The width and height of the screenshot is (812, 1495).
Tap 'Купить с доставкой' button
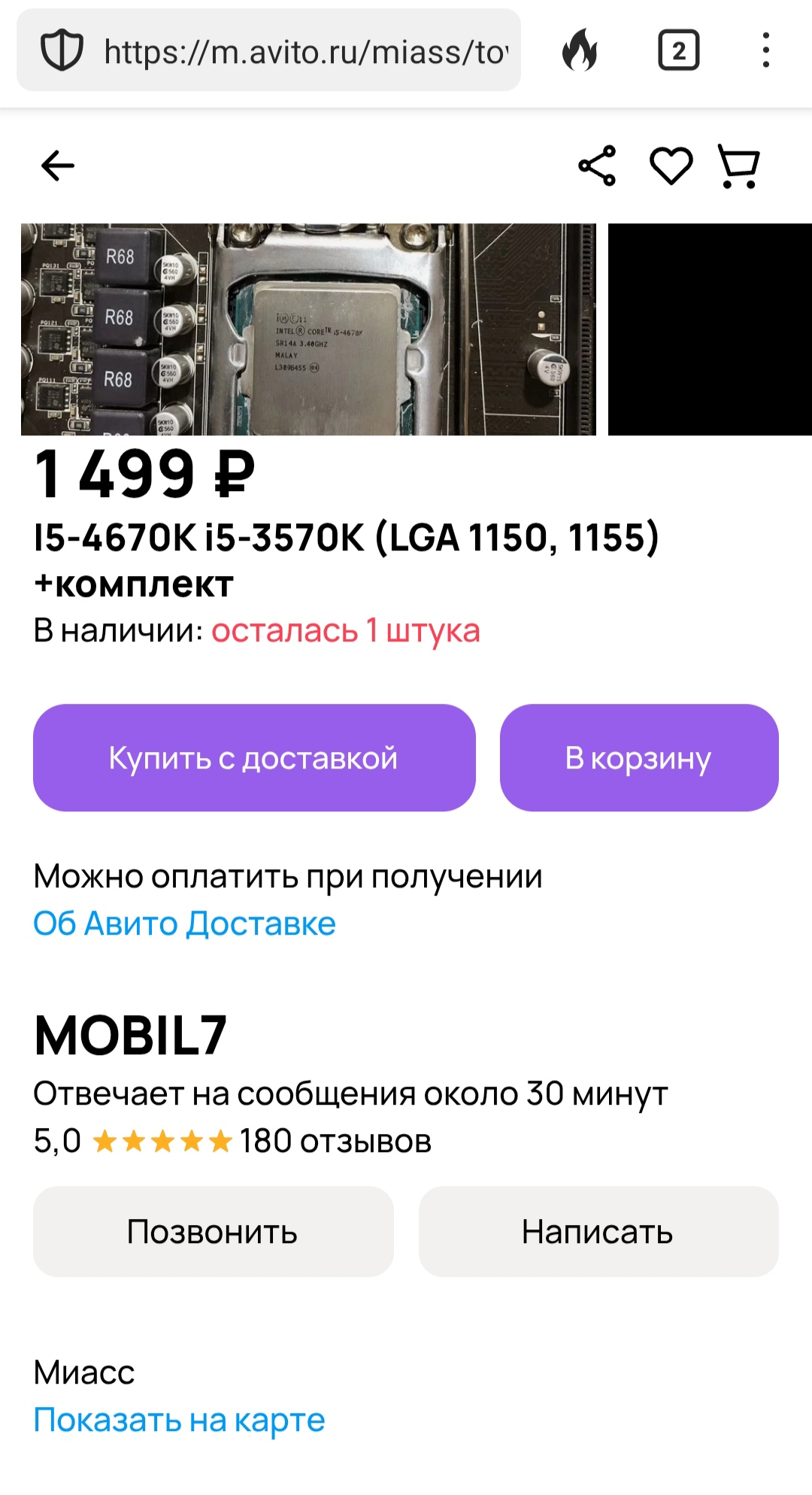click(x=254, y=758)
